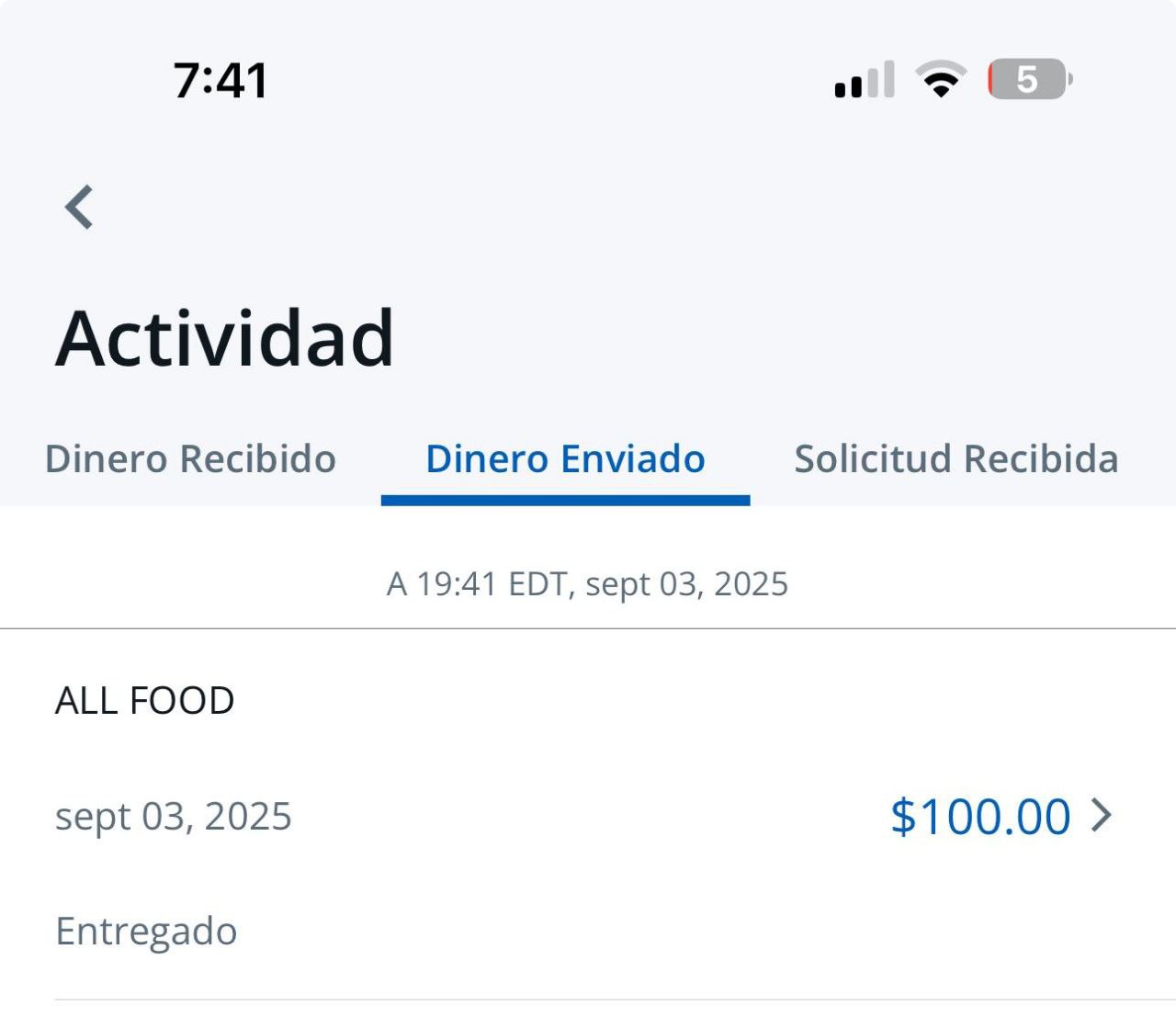Switch to the Dinero Recibido tab

(190, 458)
